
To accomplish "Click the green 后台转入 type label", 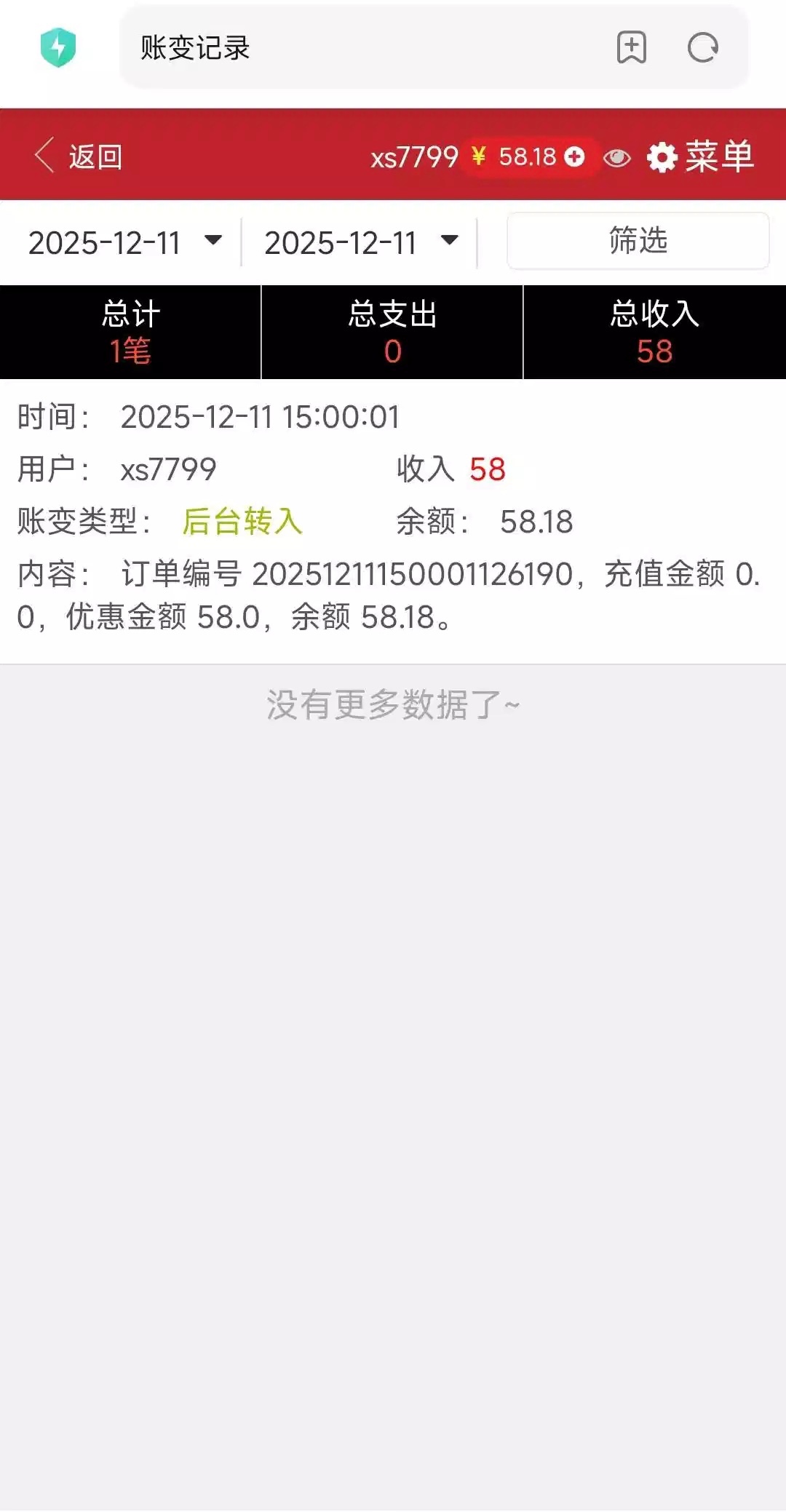I will pyautogui.click(x=243, y=522).
